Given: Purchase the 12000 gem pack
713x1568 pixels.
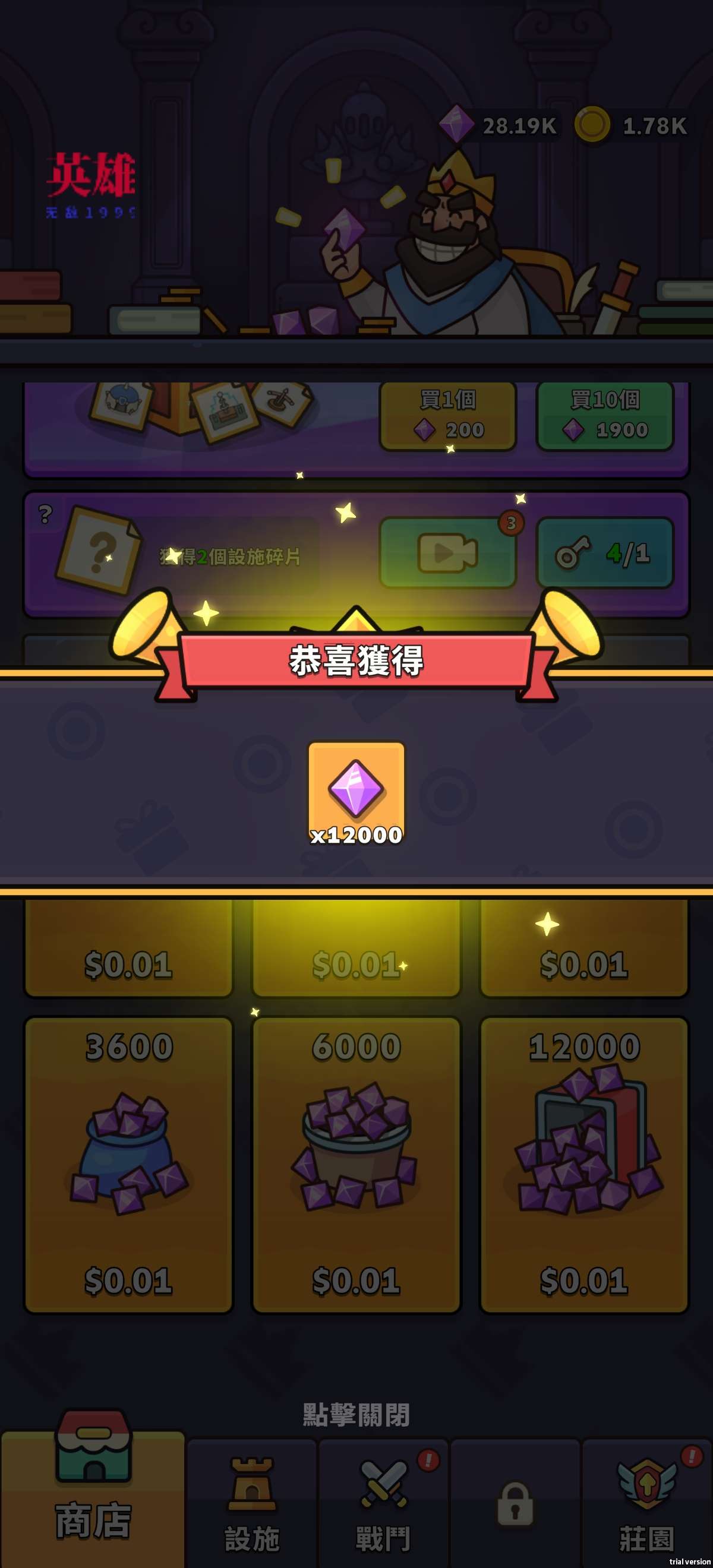Looking at the screenshot, I should pyautogui.click(x=584, y=1164).
